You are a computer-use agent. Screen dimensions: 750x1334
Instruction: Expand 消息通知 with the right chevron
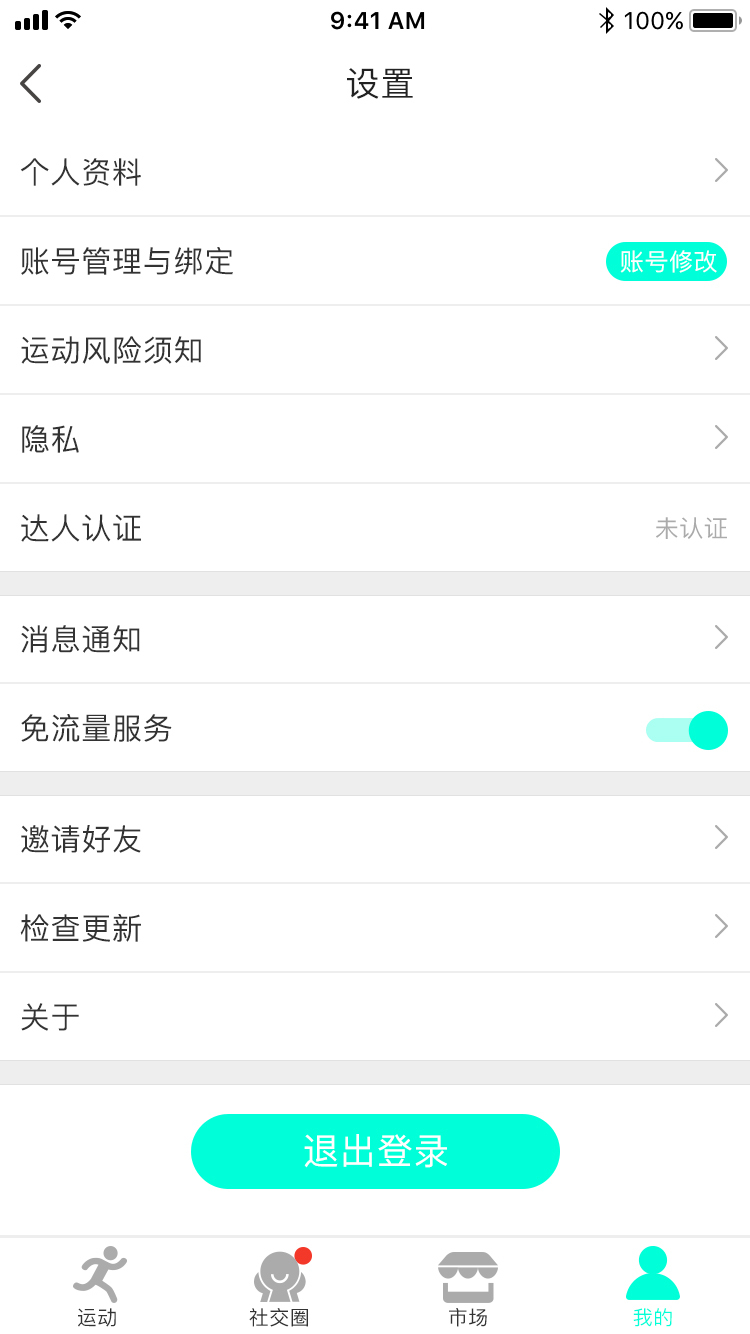721,638
